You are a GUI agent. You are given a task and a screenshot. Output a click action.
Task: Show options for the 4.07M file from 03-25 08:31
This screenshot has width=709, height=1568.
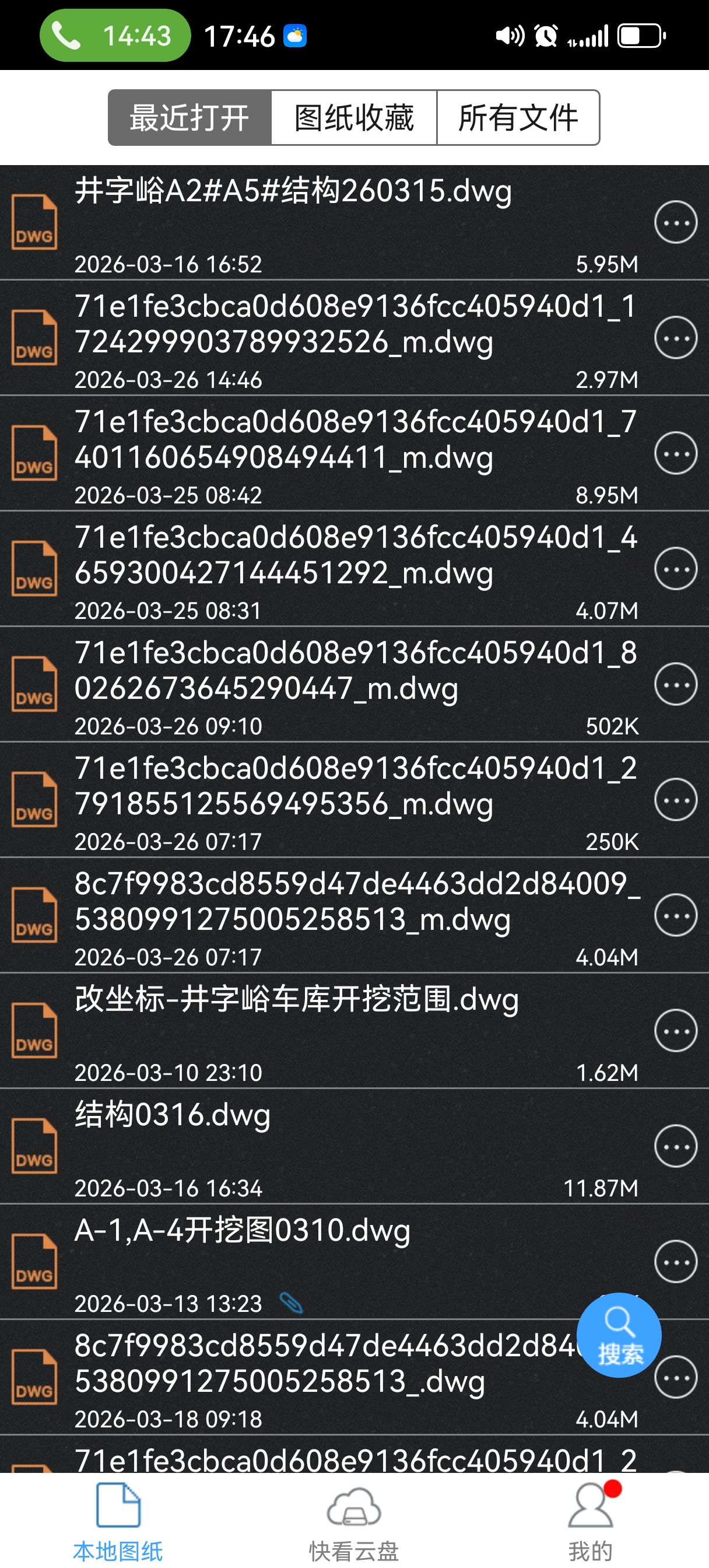tap(676, 569)
